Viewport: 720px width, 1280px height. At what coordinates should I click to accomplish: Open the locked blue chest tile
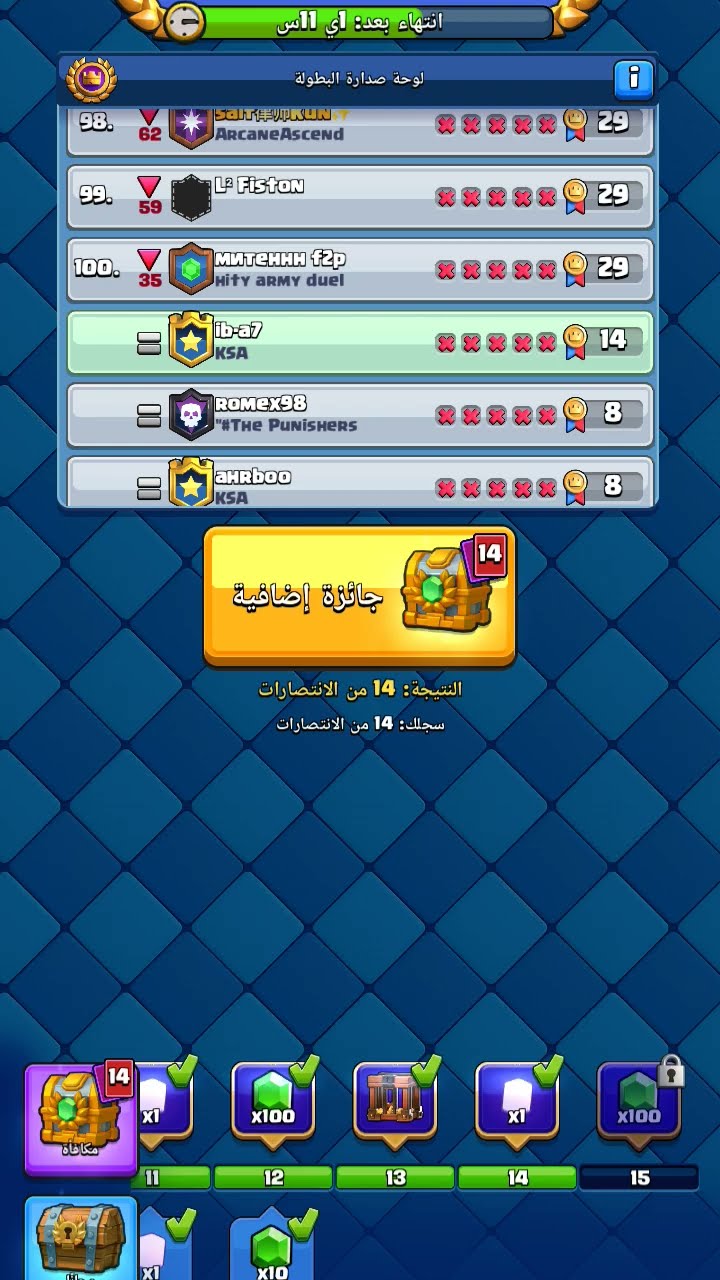[81, 1238]
